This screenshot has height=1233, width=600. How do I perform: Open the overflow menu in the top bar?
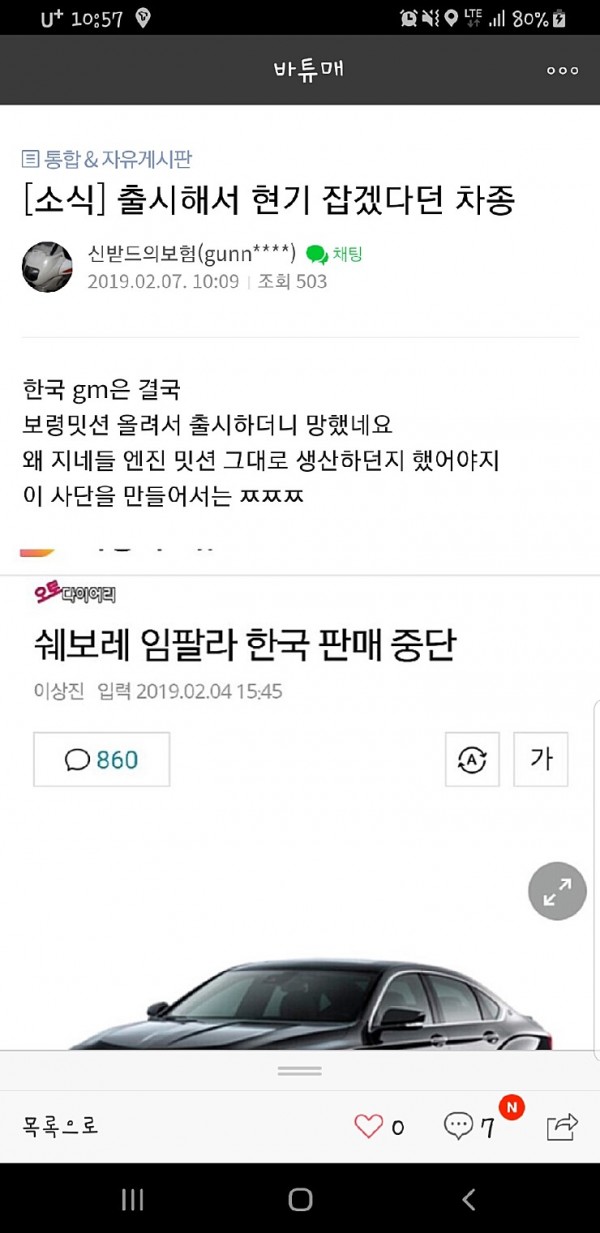click(x=562, y=71)
